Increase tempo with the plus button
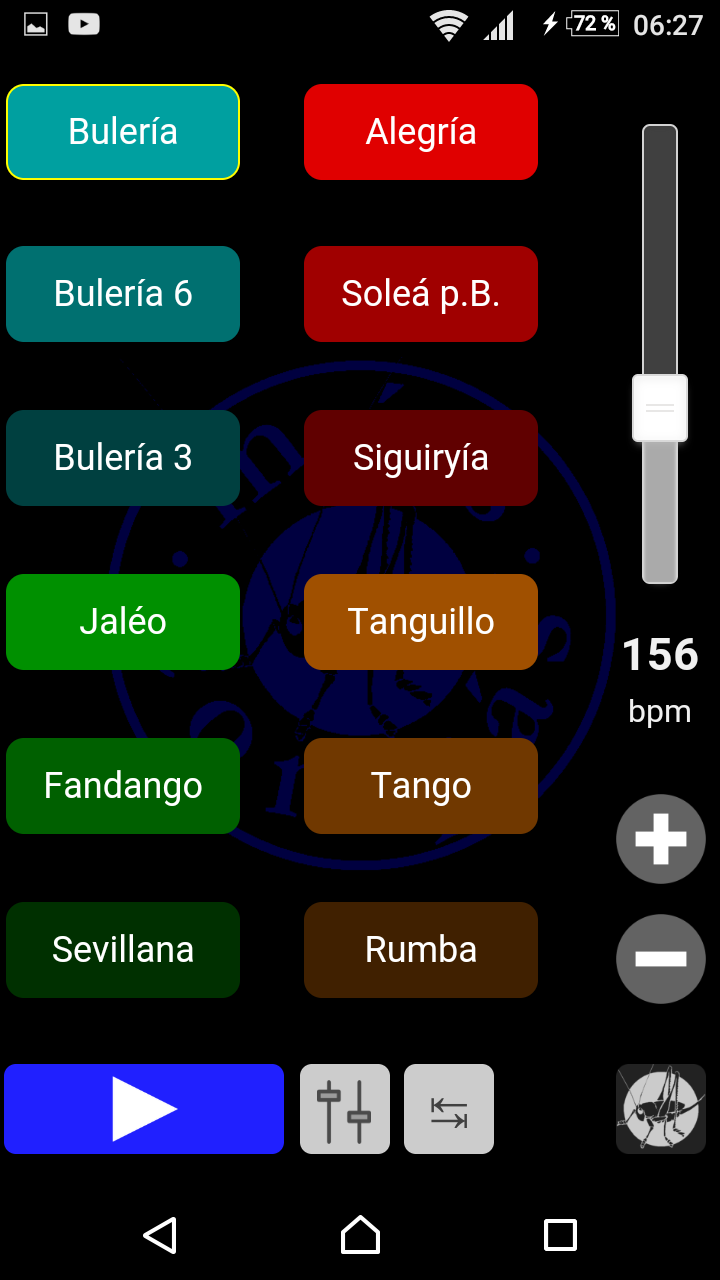This screenshot has height=1280, width=720. (x=661, y=839)
